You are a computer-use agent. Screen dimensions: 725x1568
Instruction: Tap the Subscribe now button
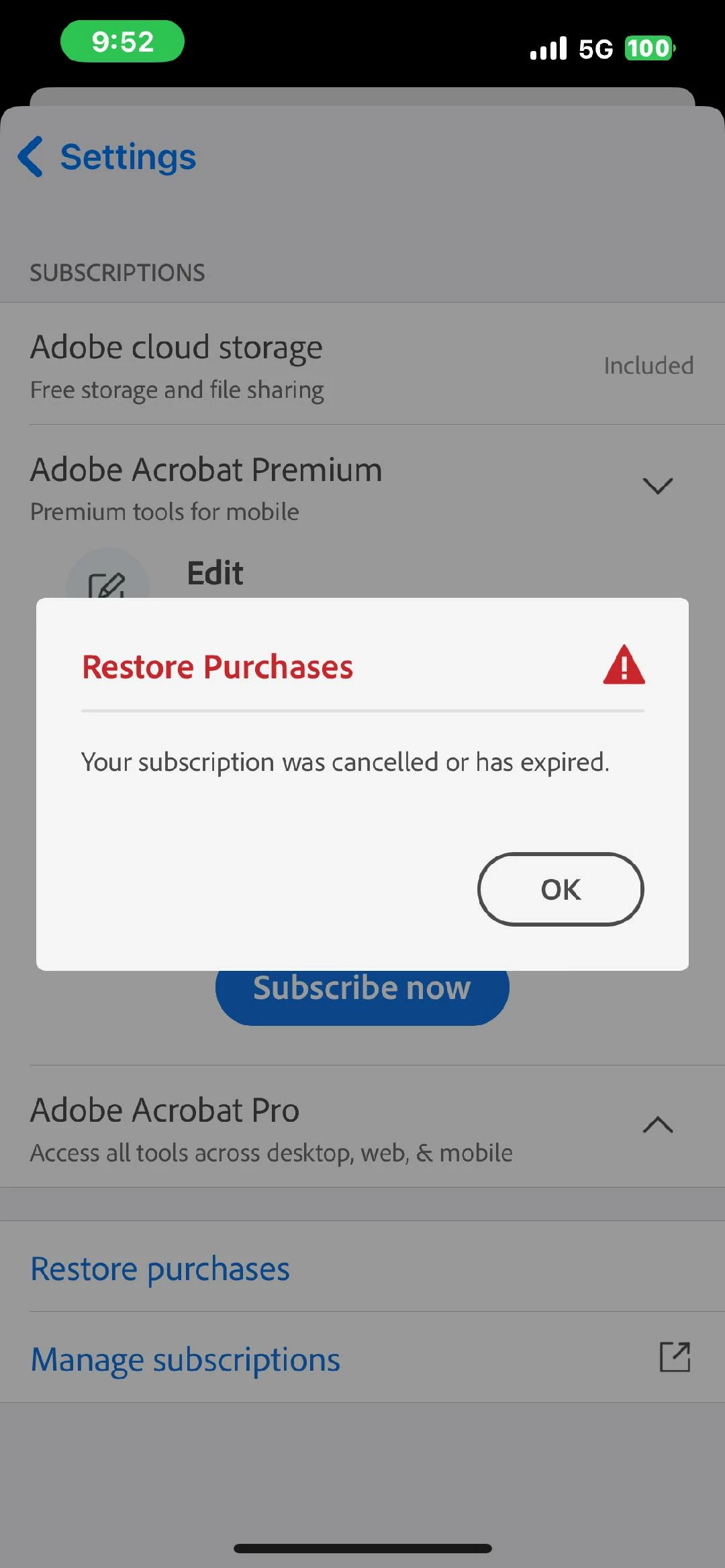tap(362, 998)
